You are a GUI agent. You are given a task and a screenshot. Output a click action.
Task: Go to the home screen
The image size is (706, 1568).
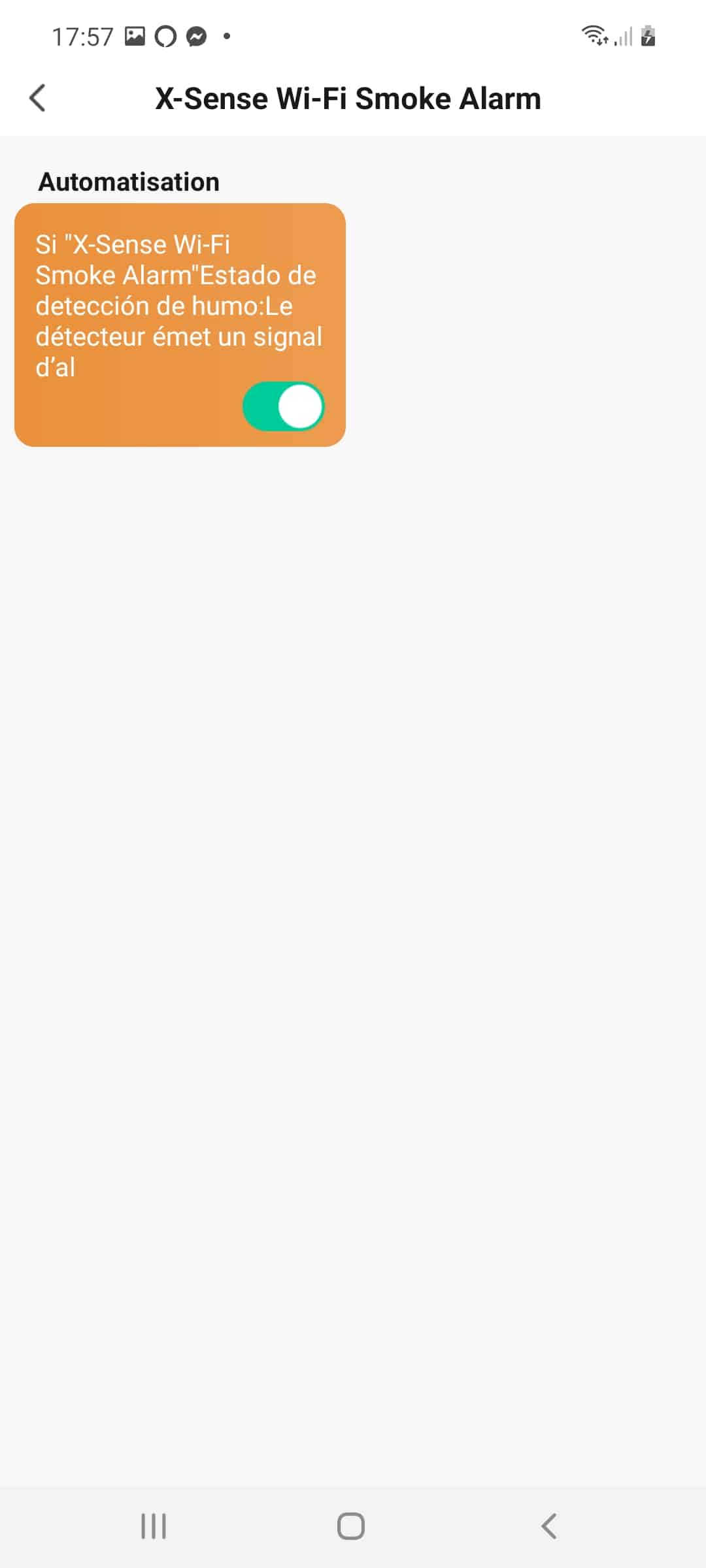(x=351, y=1527)
